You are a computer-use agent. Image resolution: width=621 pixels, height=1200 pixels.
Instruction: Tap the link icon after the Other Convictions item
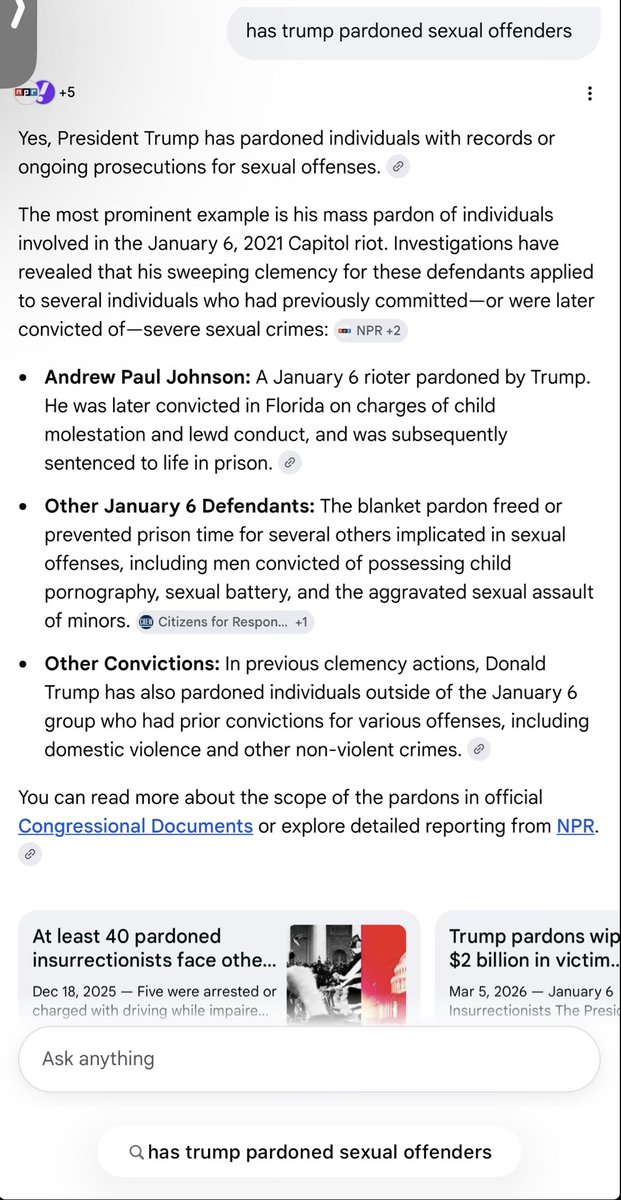[479, 749]
